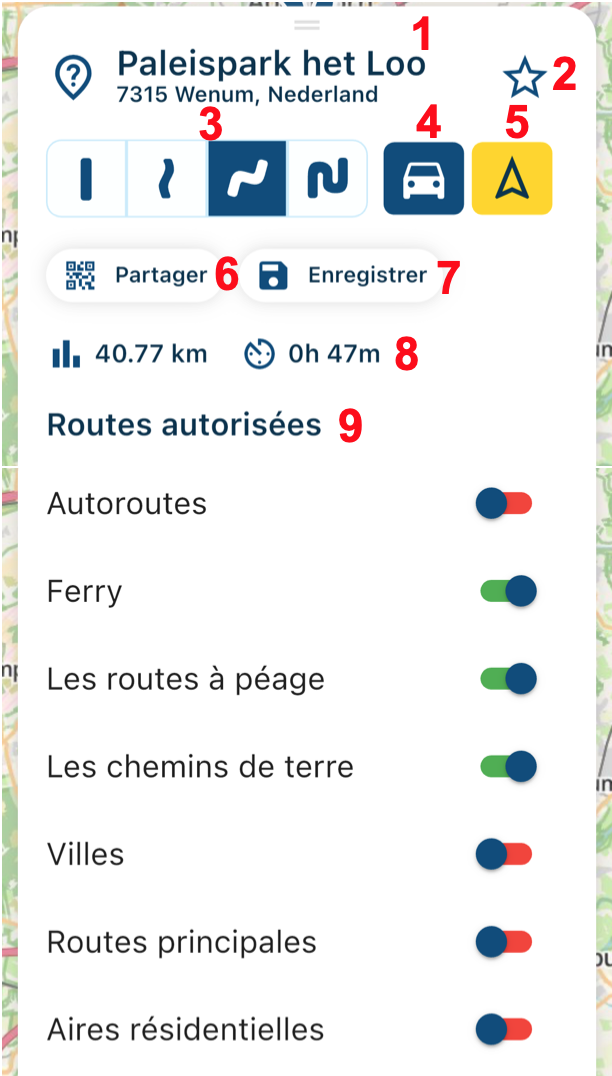Turn on the Villes switch
The width and height of the screenshot is (612, 1076).
click(x=505, y=855)
